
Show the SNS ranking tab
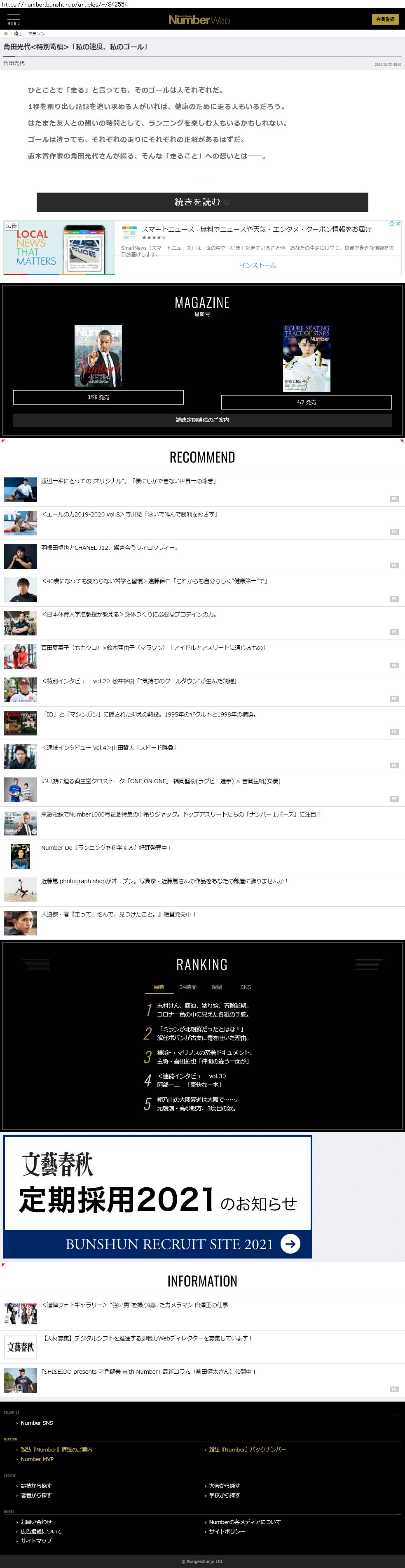246,987
